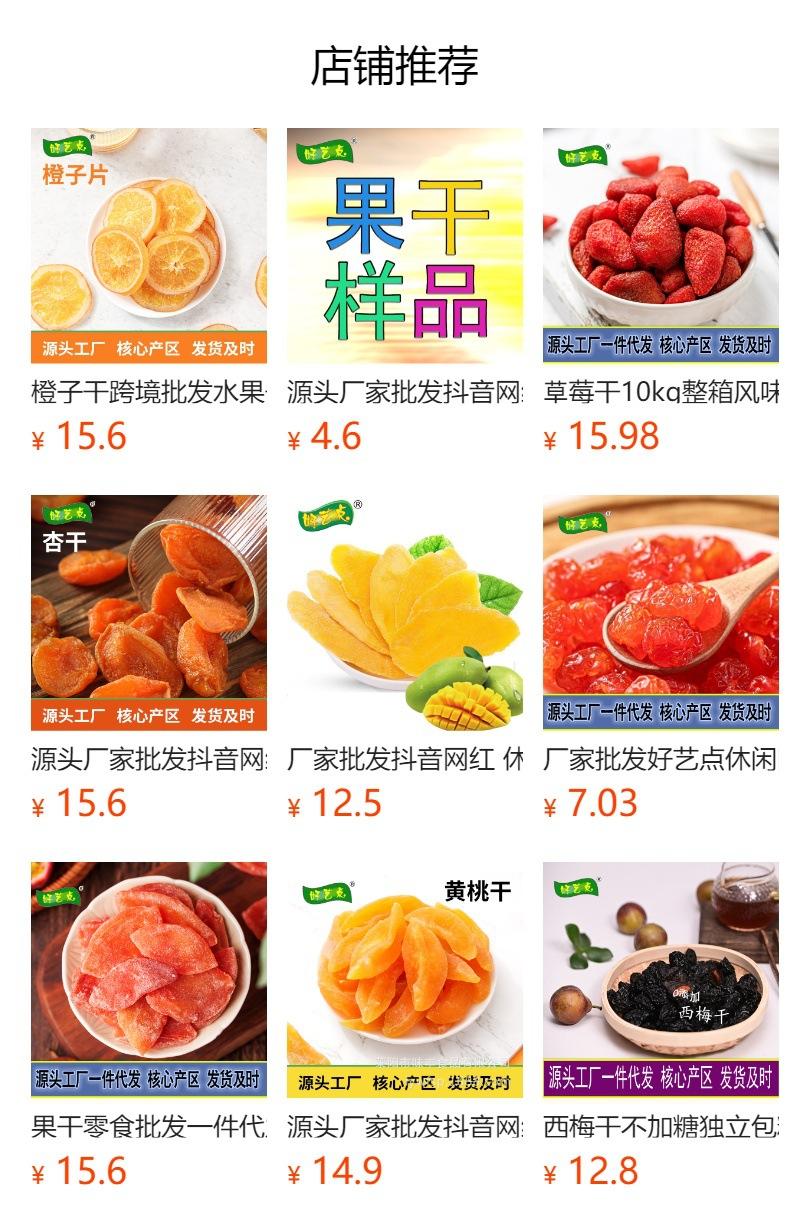Viewport: 790px width, 1230px height.
Task: Select the 杏干 dried apricot product card
Action: pos(149,612)
